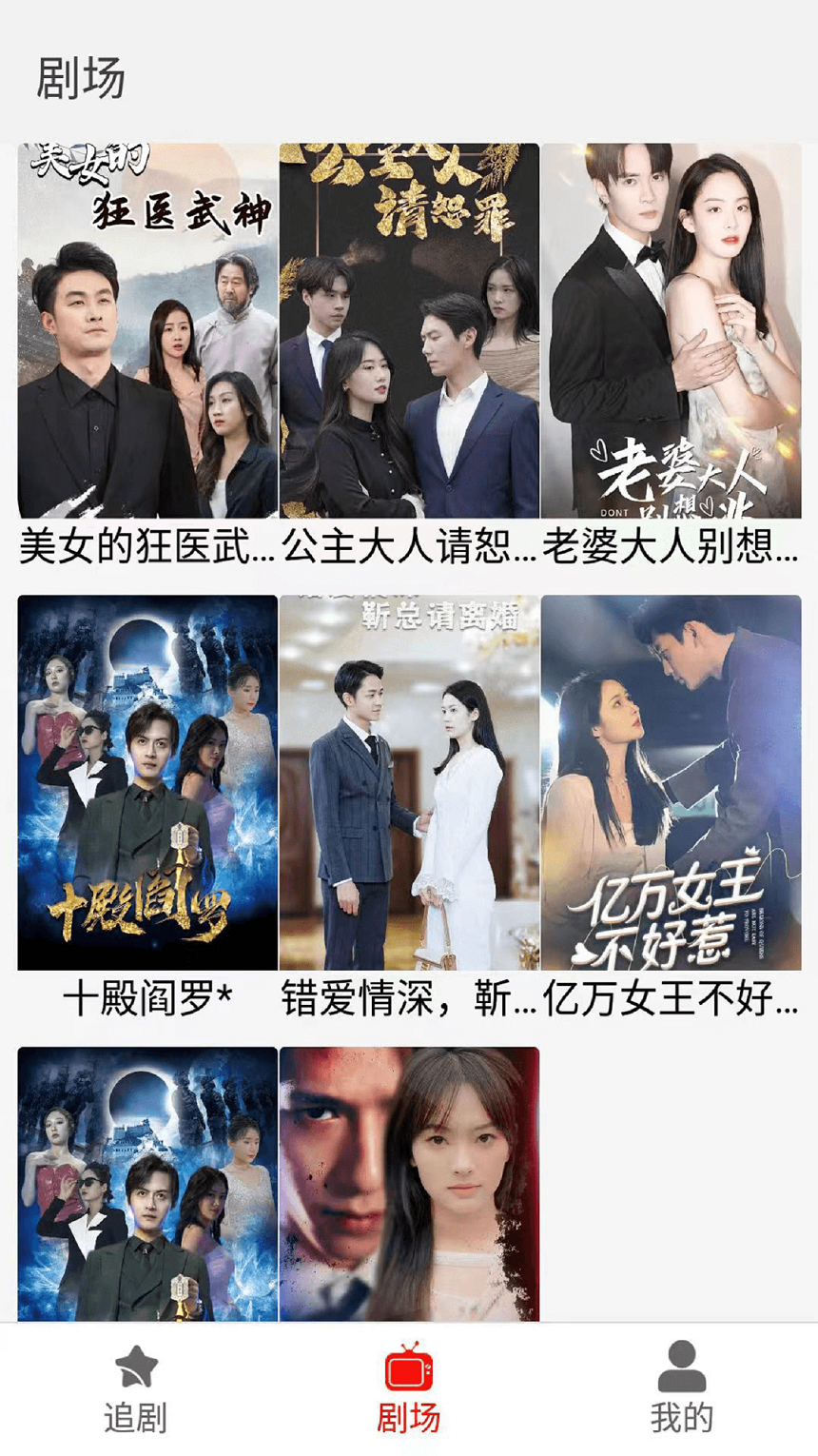
Task: Open the drama 老婆大人别想逃
Action: 671,330
